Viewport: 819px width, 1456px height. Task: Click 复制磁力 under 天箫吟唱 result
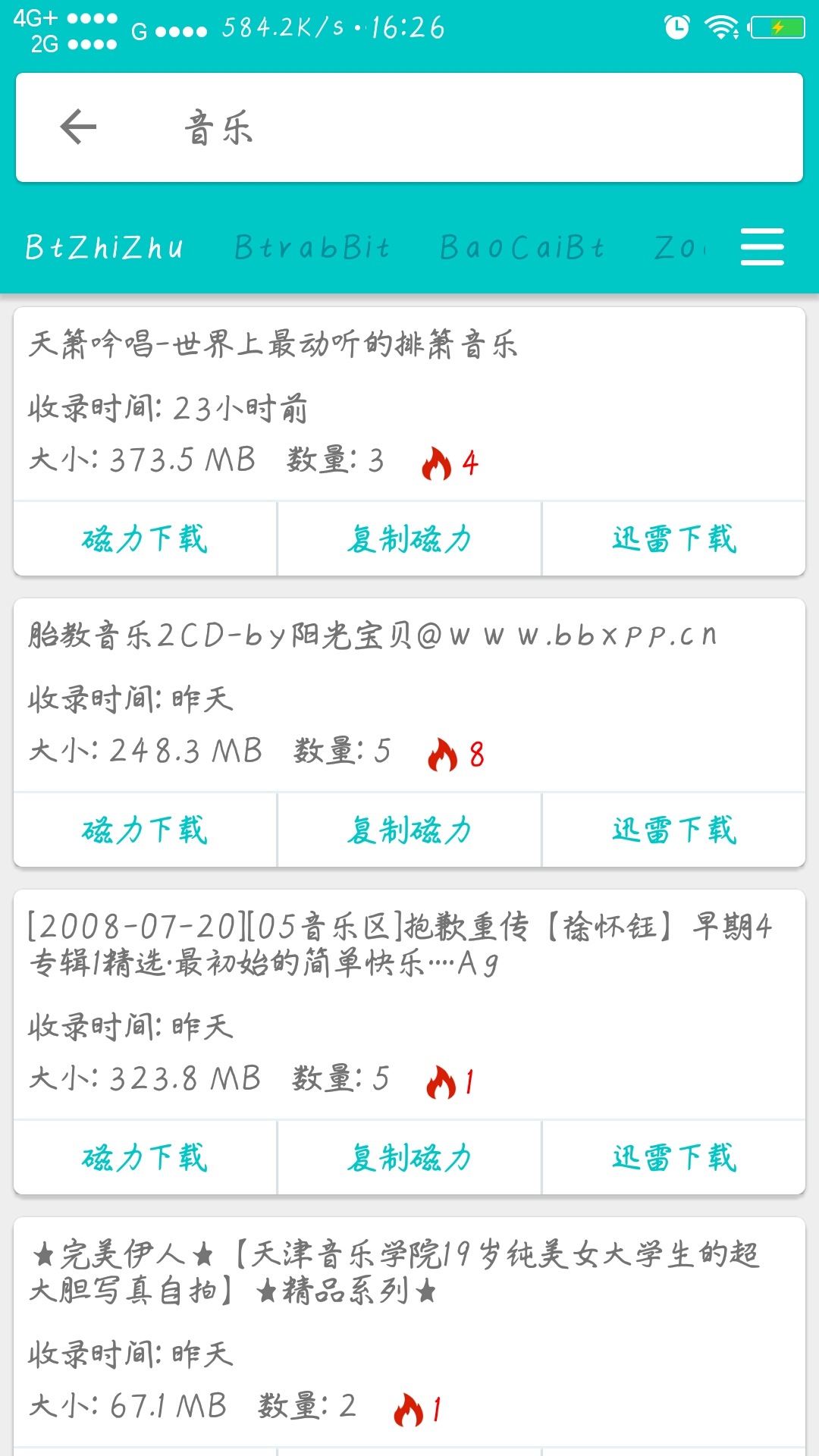[x=409, y=538]
